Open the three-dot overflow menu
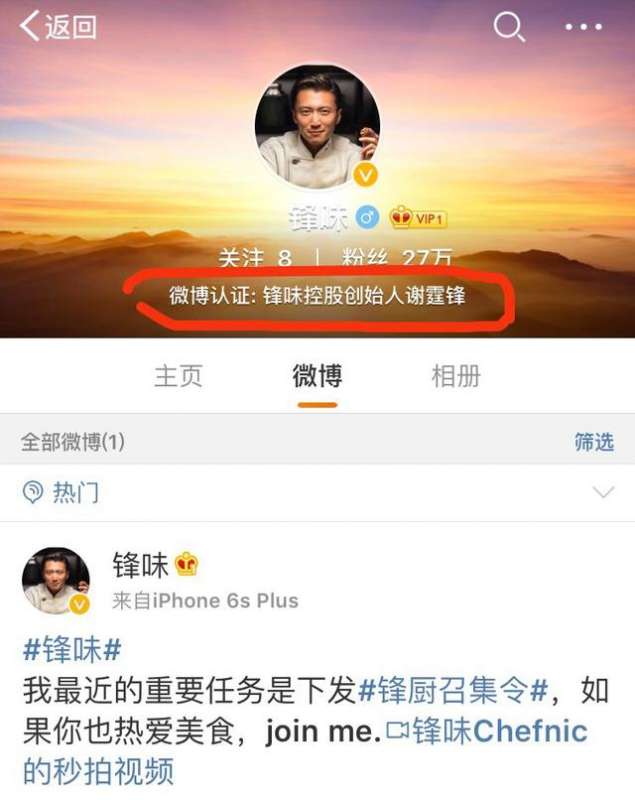This screenshot has width=635, height=800. [x=584, y=27]
